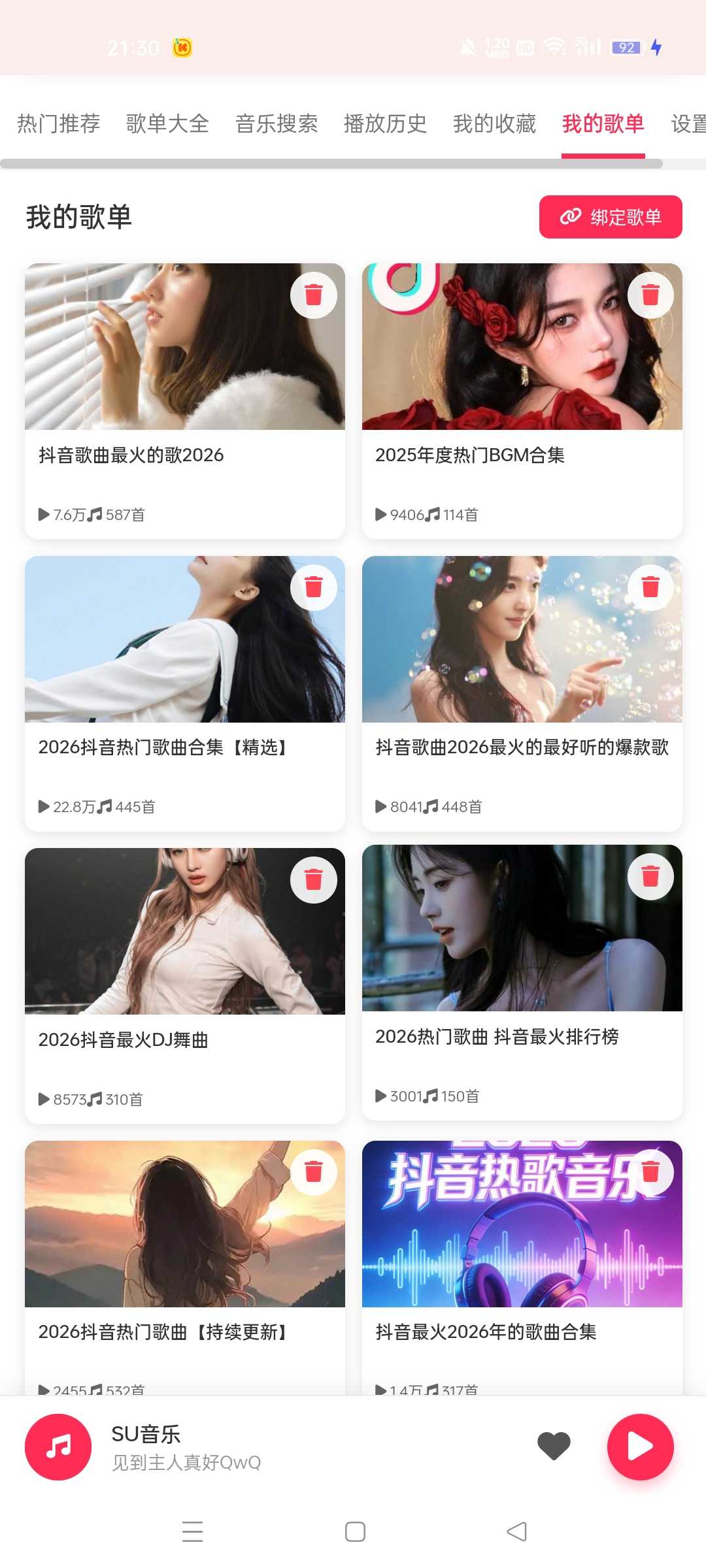Go to the 音乐搜索 tab

277,123
